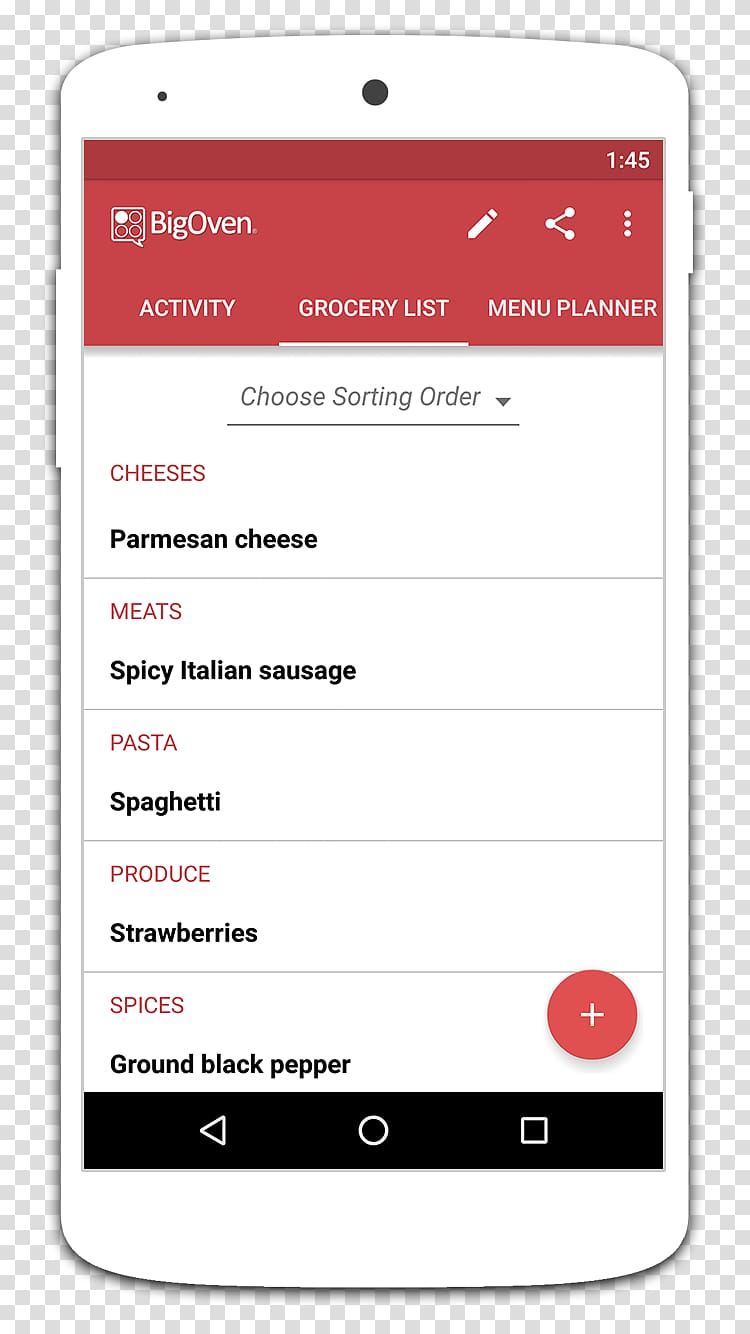Viewport: 750px width, 1334px height.
Task: Expand the Choose Sorting Order dropdown
Action: tap(373, 398)
